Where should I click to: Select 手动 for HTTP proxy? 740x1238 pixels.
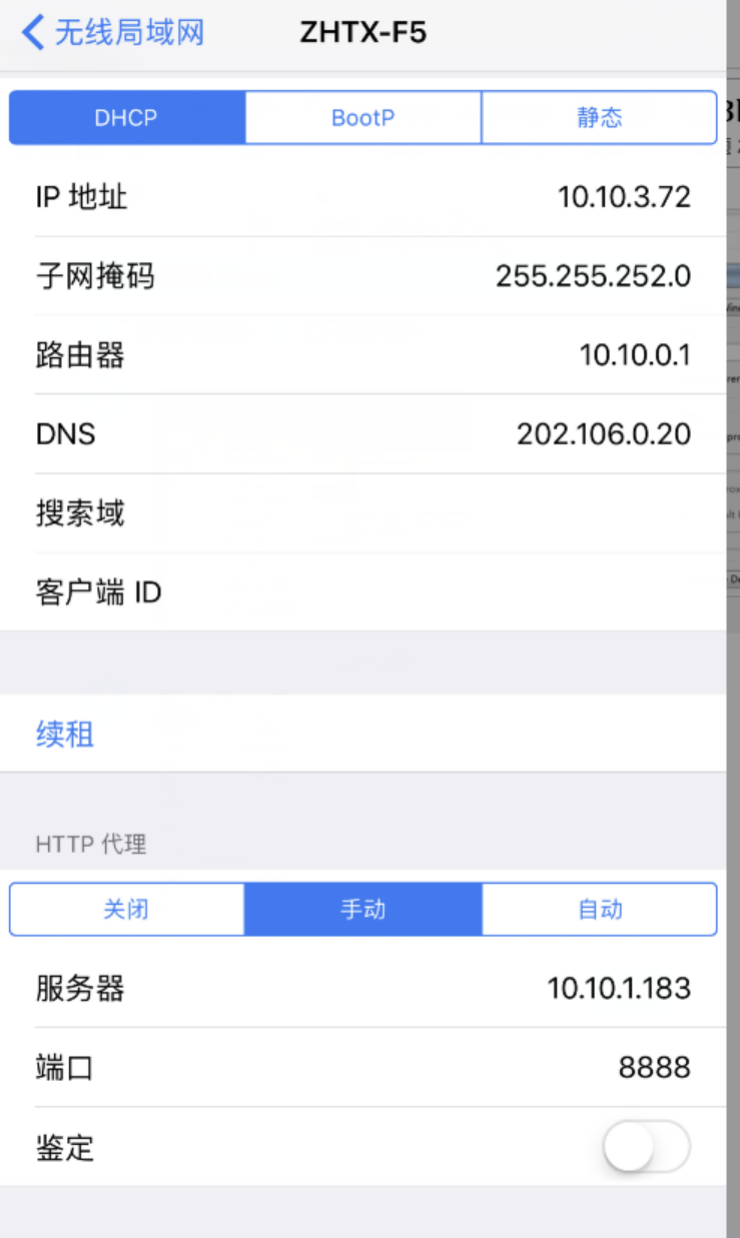coord(363,909)
